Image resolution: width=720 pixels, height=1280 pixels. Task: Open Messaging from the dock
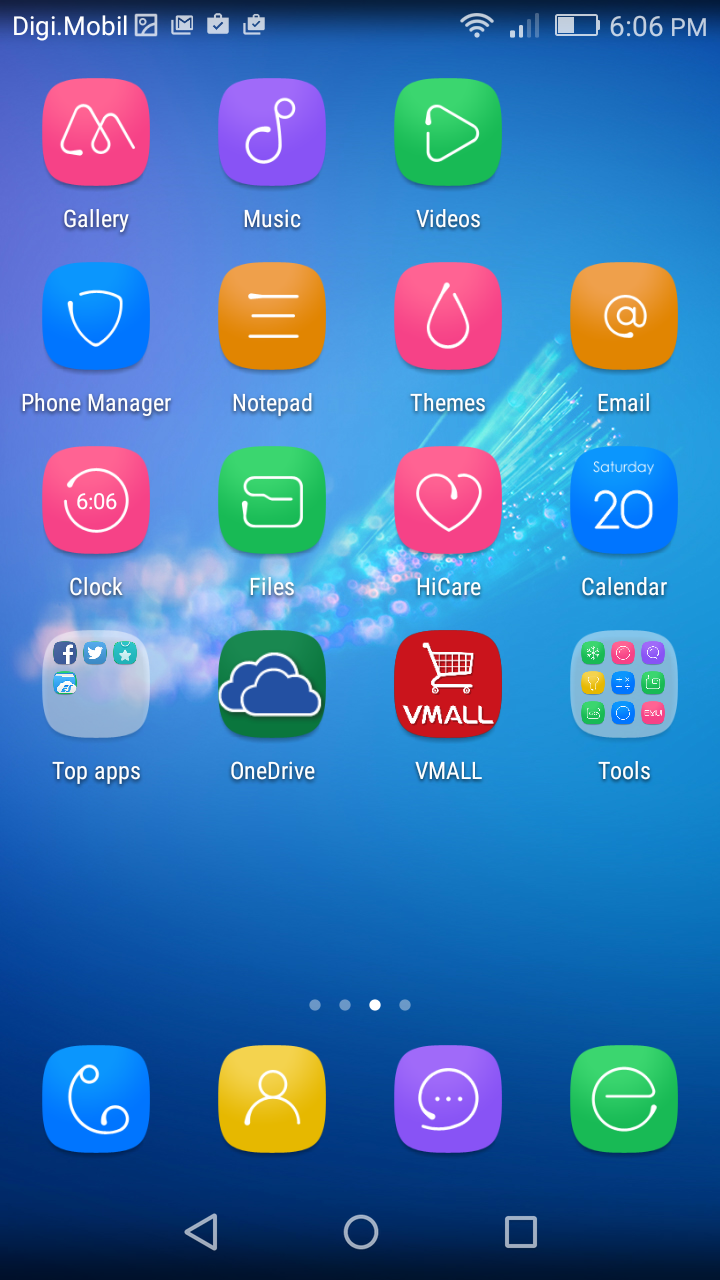(448, 1099)
